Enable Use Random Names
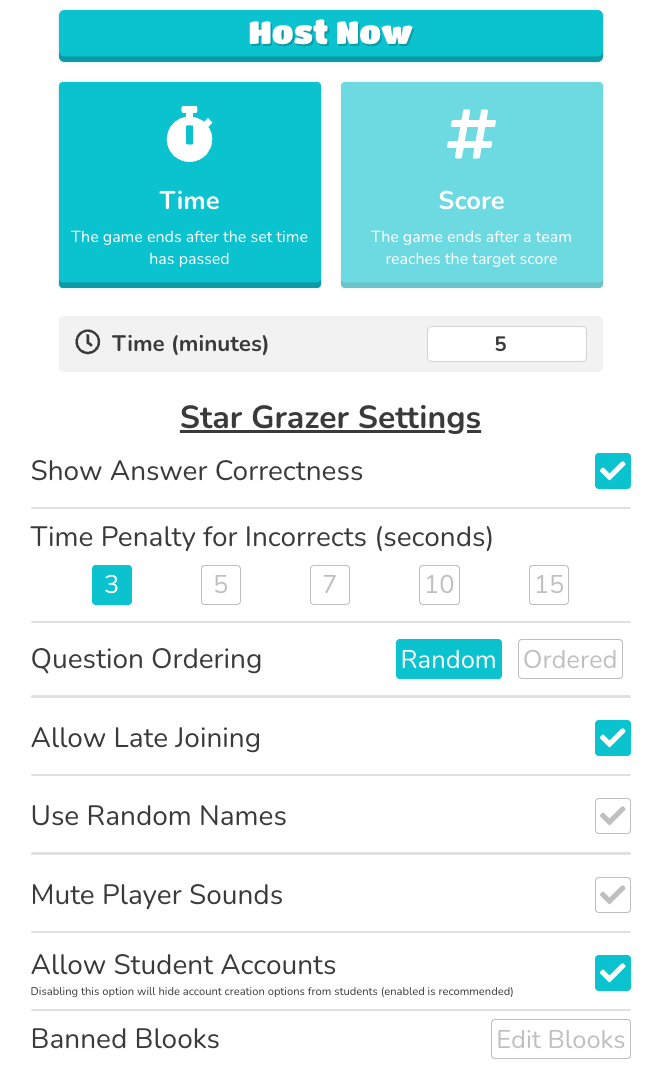The width and height of the screenshot is (658, 1079). (612, 816)
